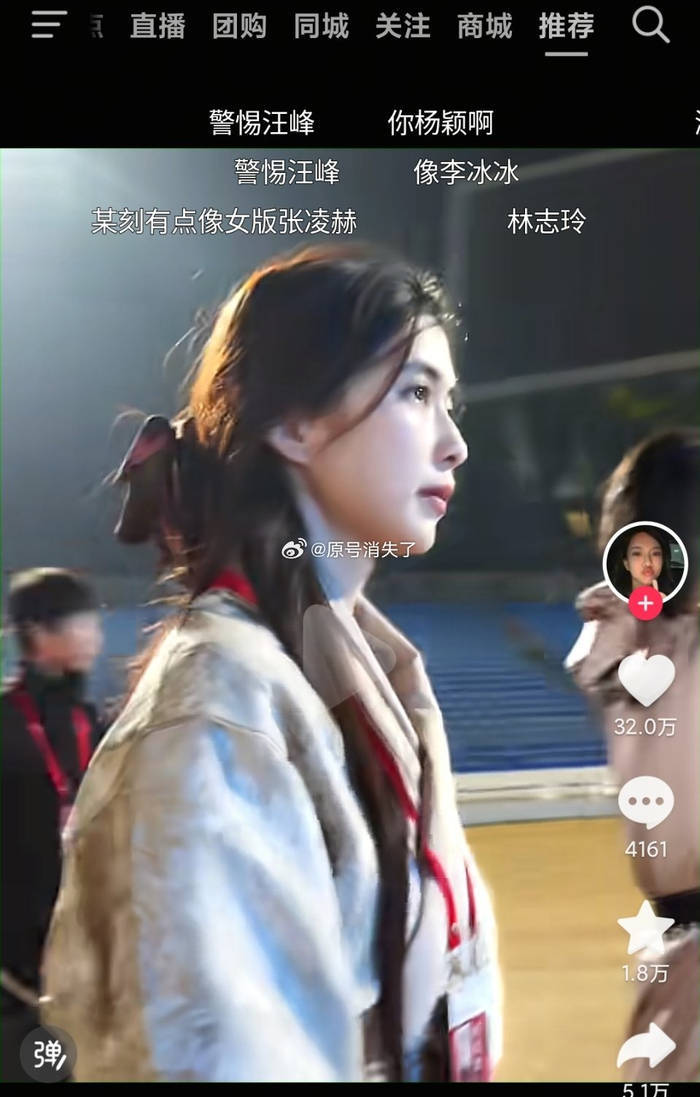Screen dimensions: 700x1097
Task: Like this video with the heart
Action: 645,679
